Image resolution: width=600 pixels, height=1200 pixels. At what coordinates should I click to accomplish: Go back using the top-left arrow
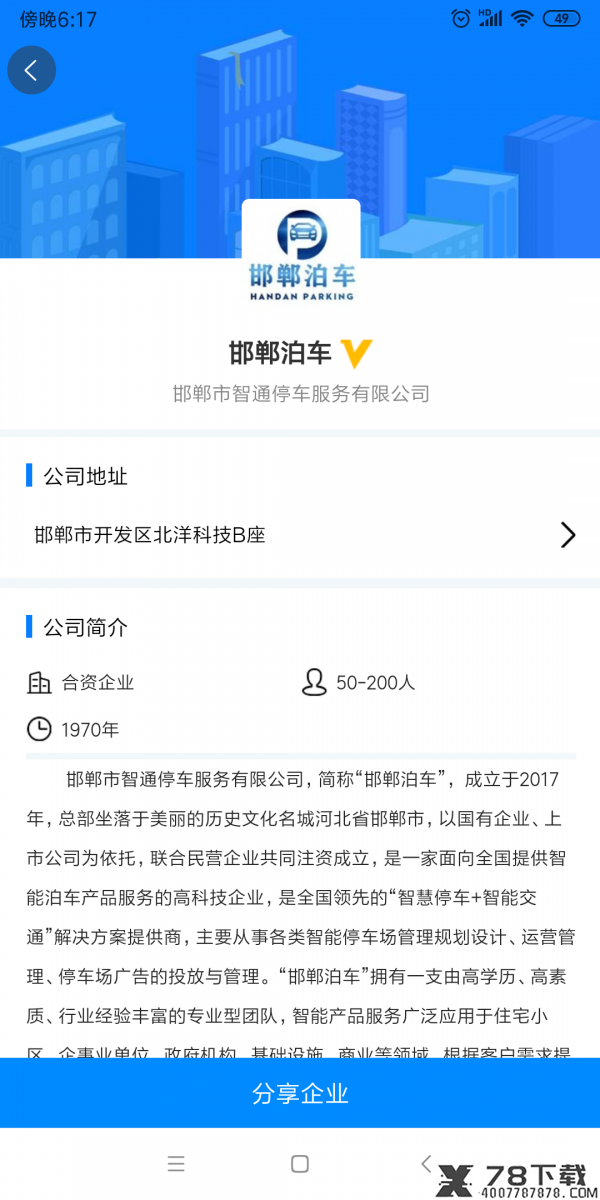tap(31, 70)
